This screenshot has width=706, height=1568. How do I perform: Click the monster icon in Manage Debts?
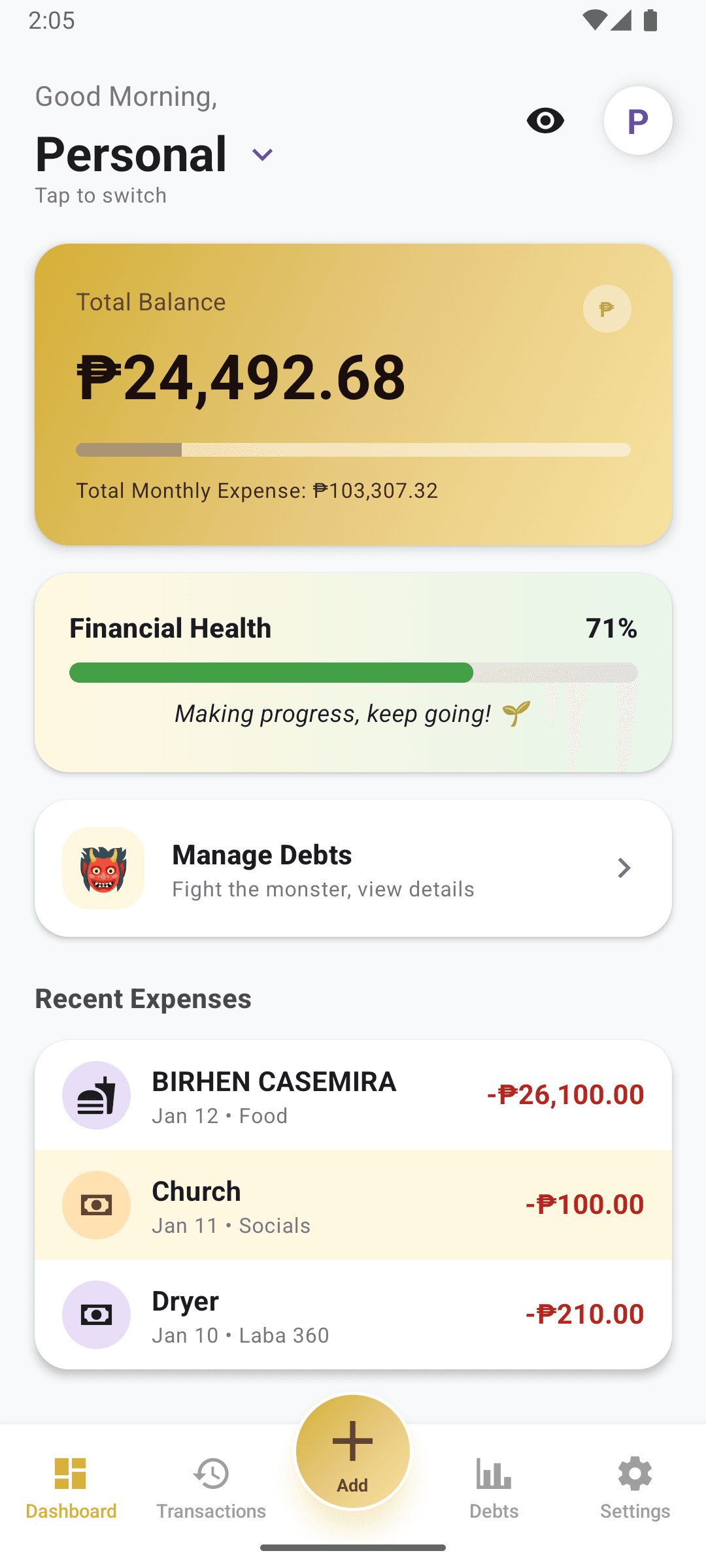point(103,868)
